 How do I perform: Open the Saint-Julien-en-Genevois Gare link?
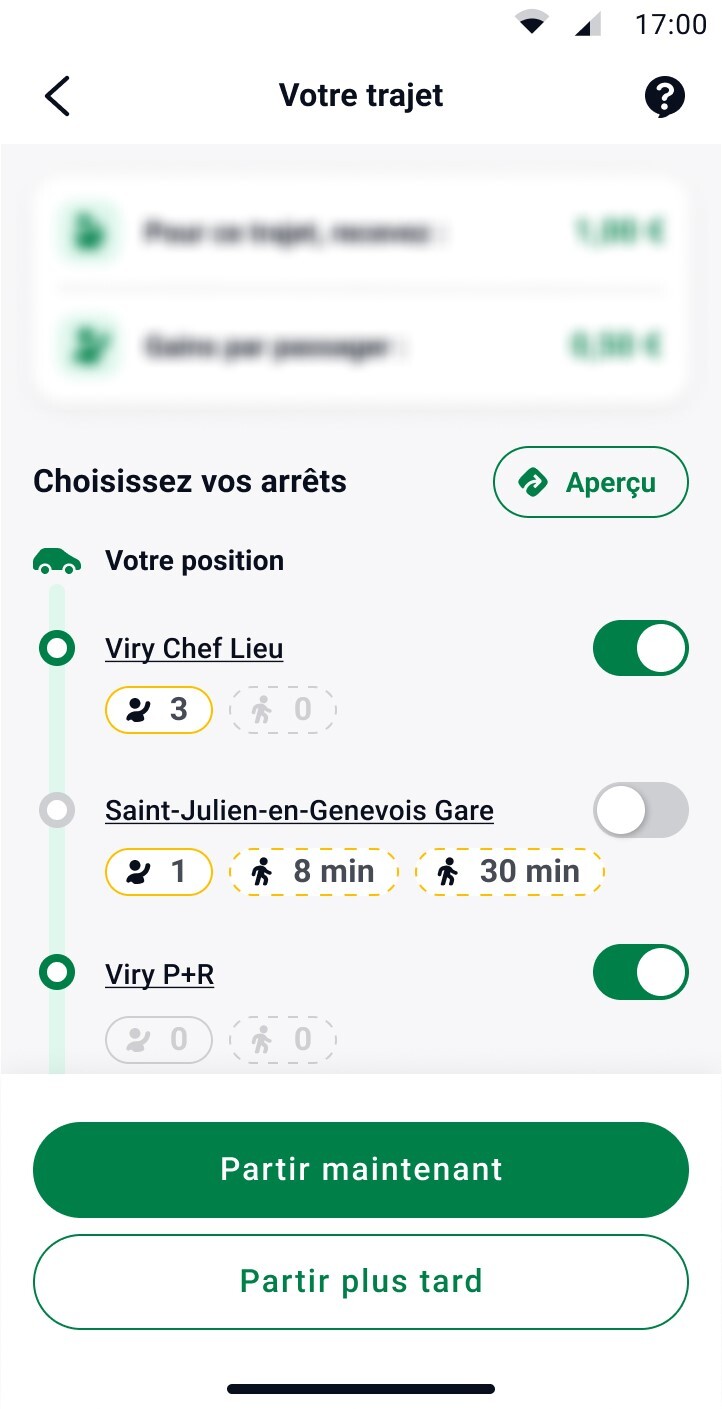(x=299, y=809)
